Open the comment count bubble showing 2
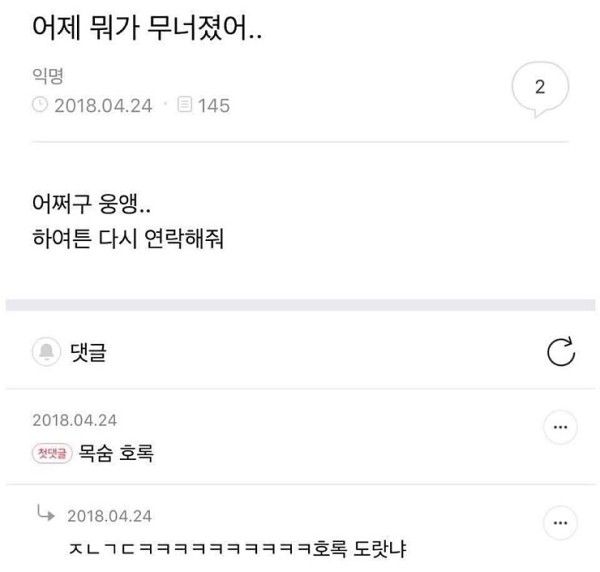The height and width of the screenshot is (572, 600). 539,88
